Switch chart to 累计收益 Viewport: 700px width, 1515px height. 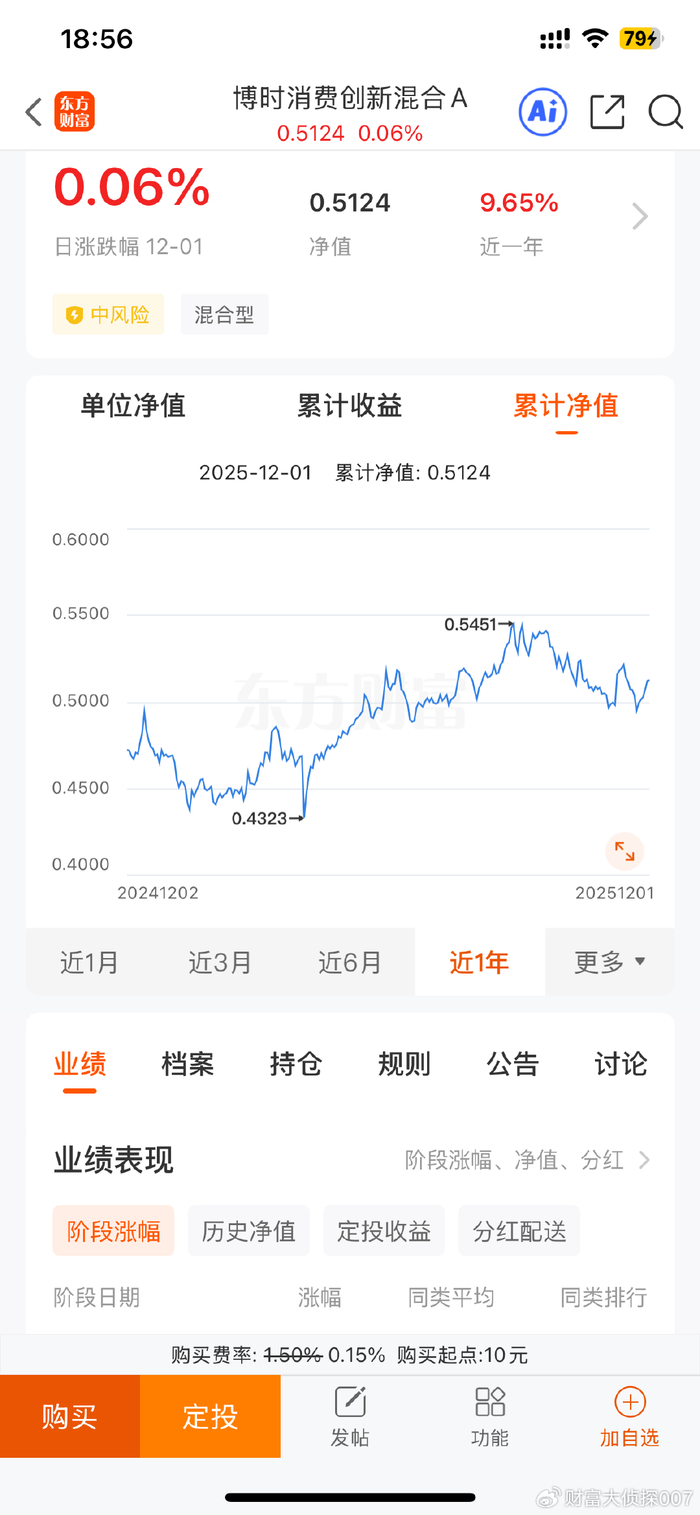coord(349,406)
